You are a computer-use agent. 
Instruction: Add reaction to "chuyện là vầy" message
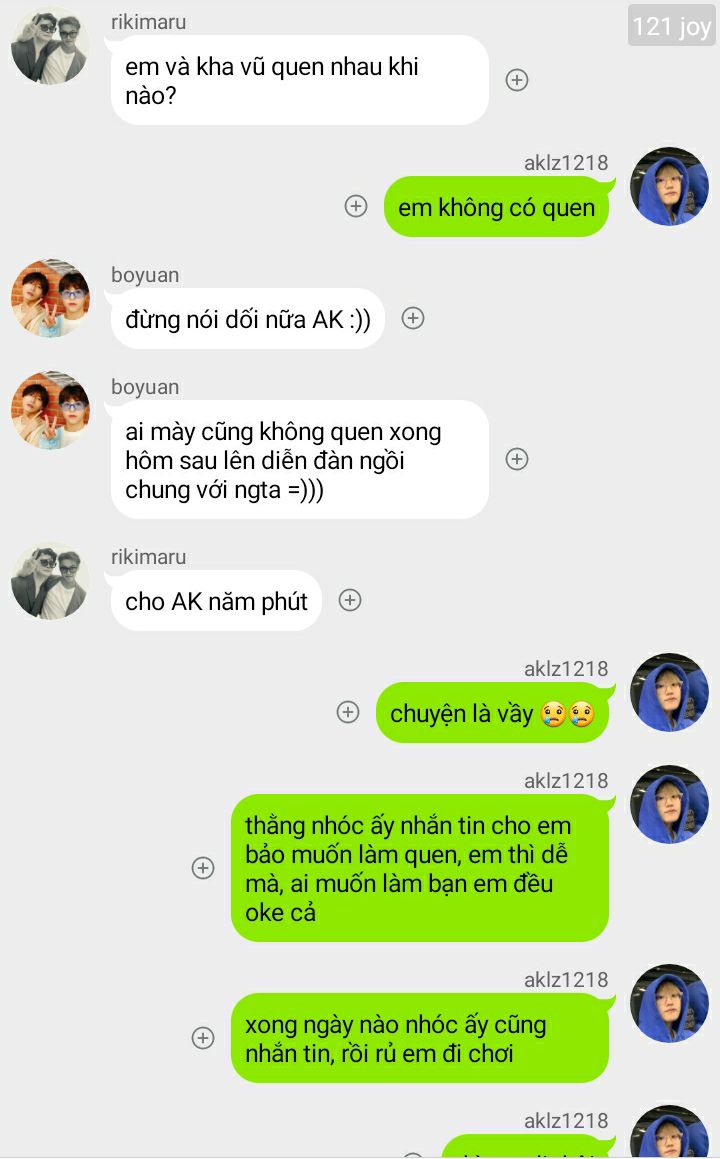348,712
